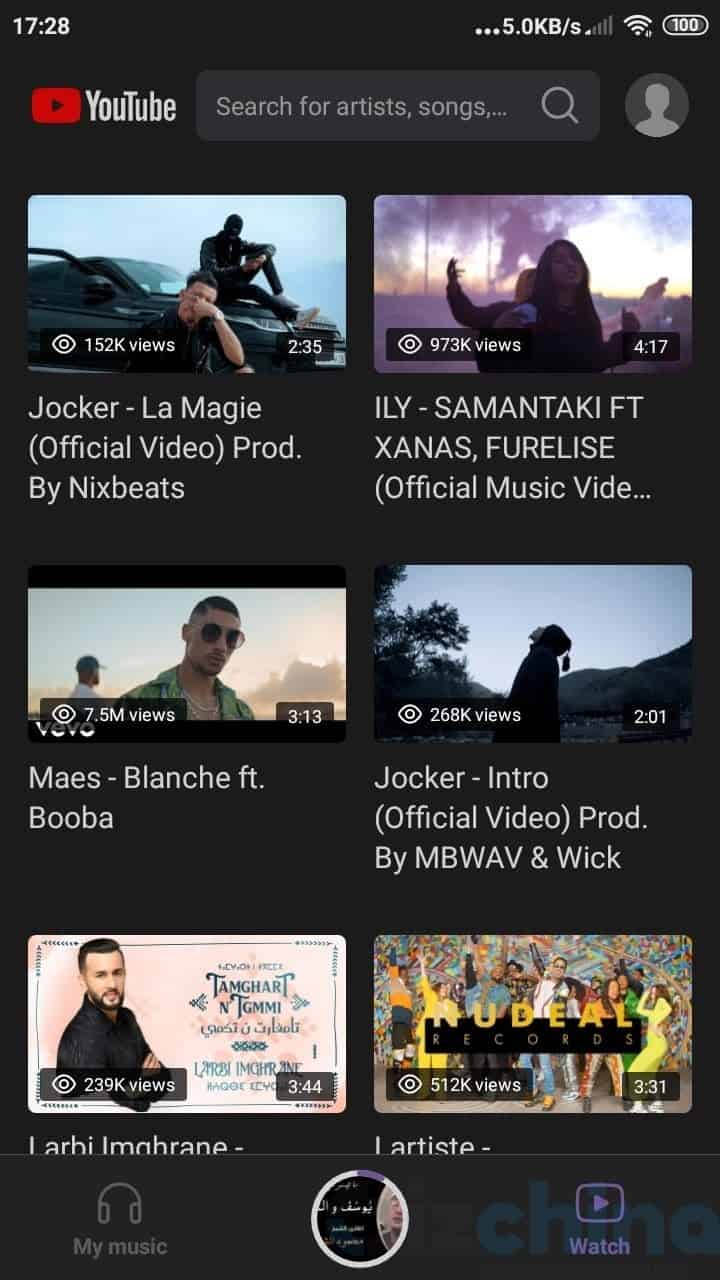Open the profile avatar icon
The image size is (720, 1280).
tap(656, 105)
